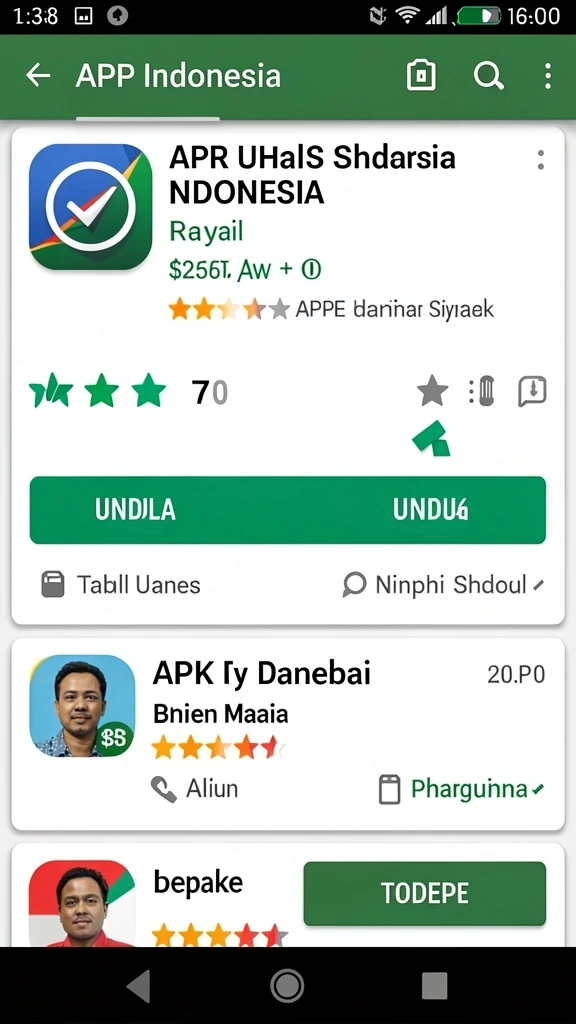Tap the green UNDILA button
The image size is (576, 1024).
(287, 510)
